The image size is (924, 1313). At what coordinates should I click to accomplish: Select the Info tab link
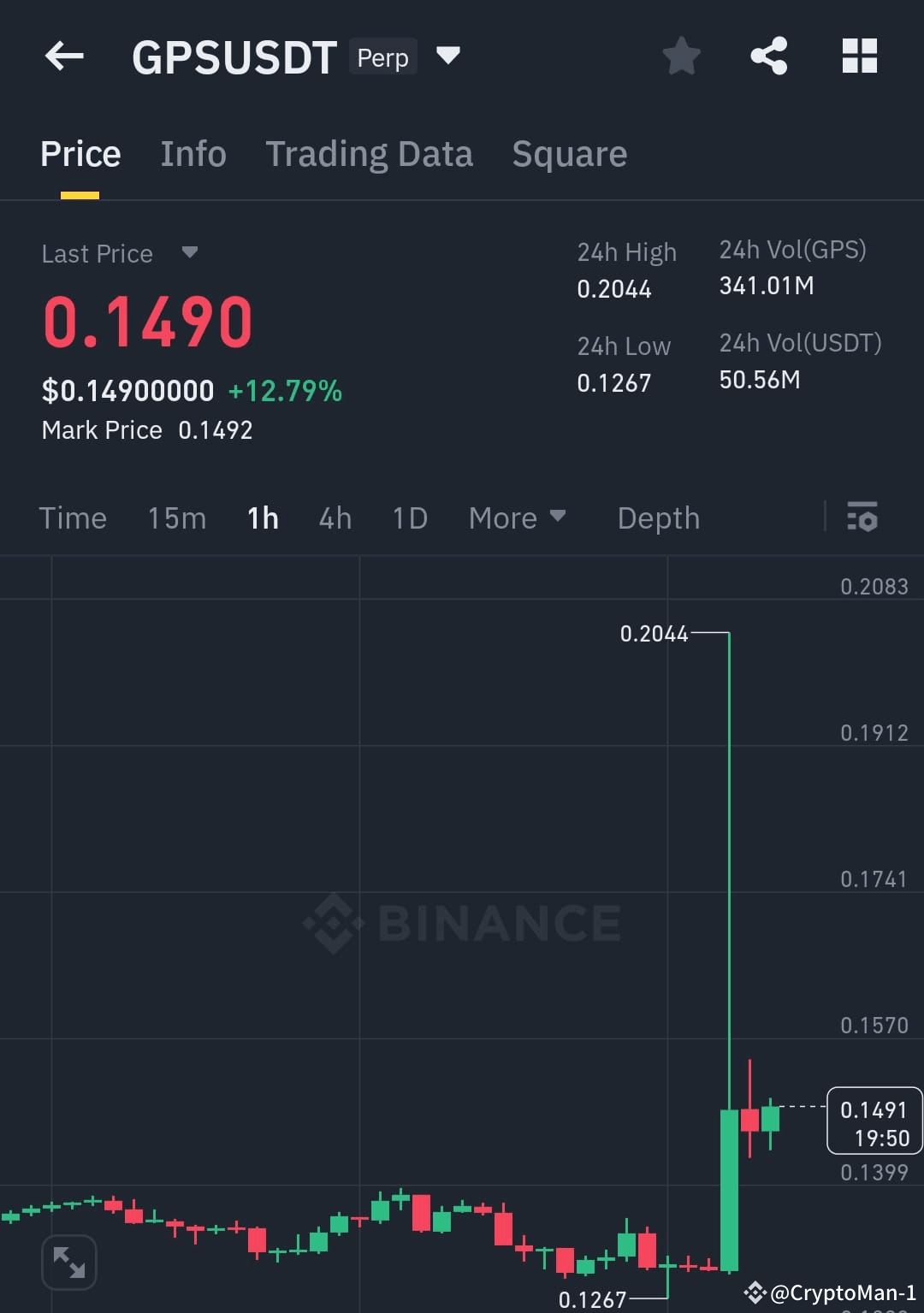coord(192,153)
